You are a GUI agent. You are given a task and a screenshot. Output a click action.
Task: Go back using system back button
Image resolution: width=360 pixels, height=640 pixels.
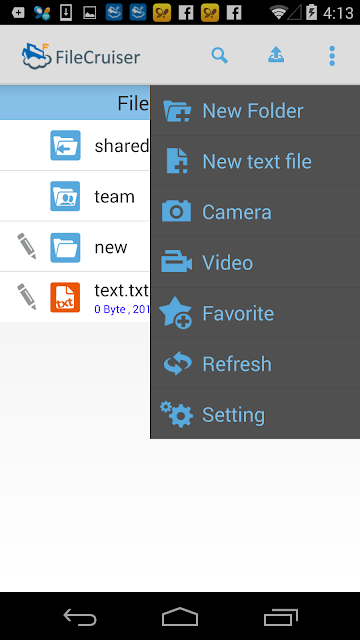tap(80, 616)
